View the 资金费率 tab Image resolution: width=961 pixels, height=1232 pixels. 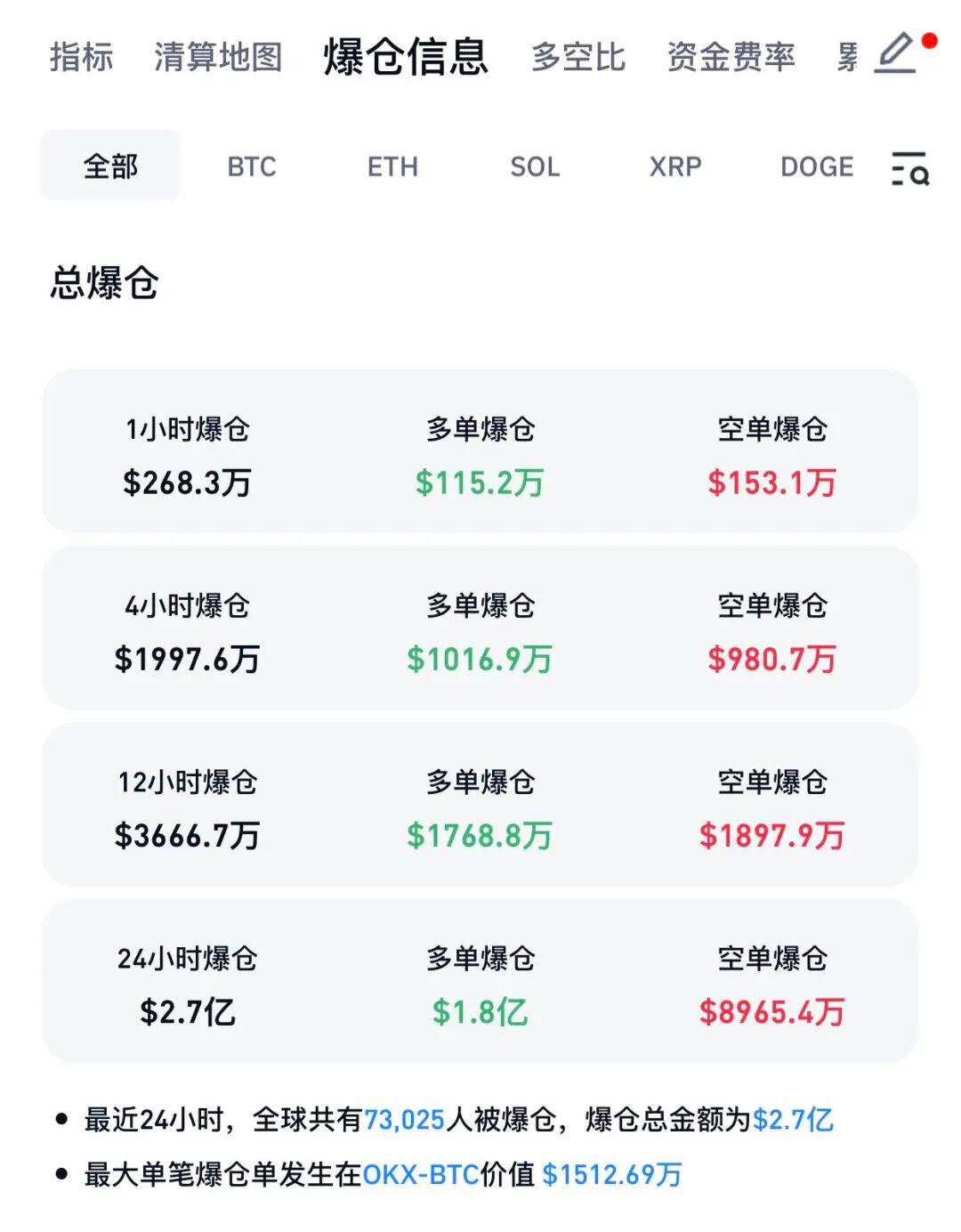731,57
